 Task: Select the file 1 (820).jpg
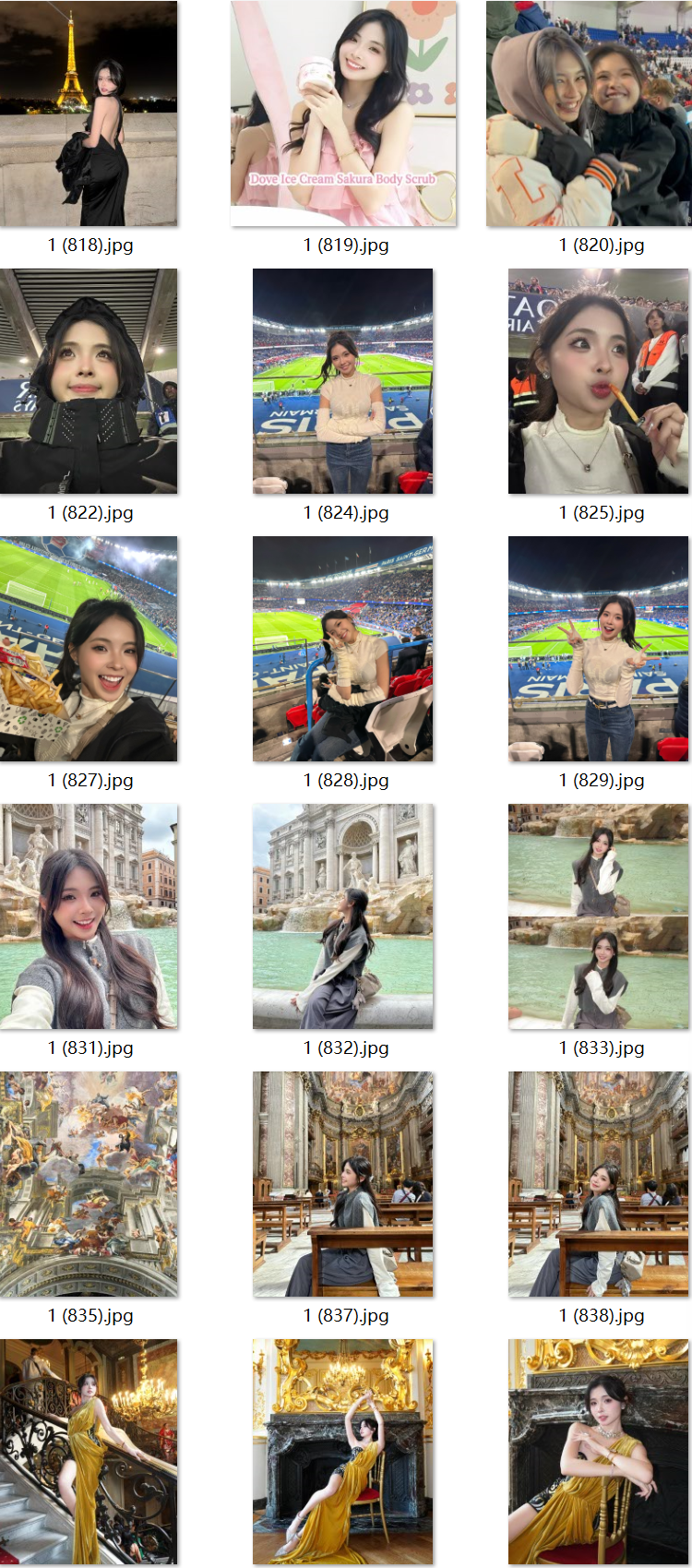589,114
